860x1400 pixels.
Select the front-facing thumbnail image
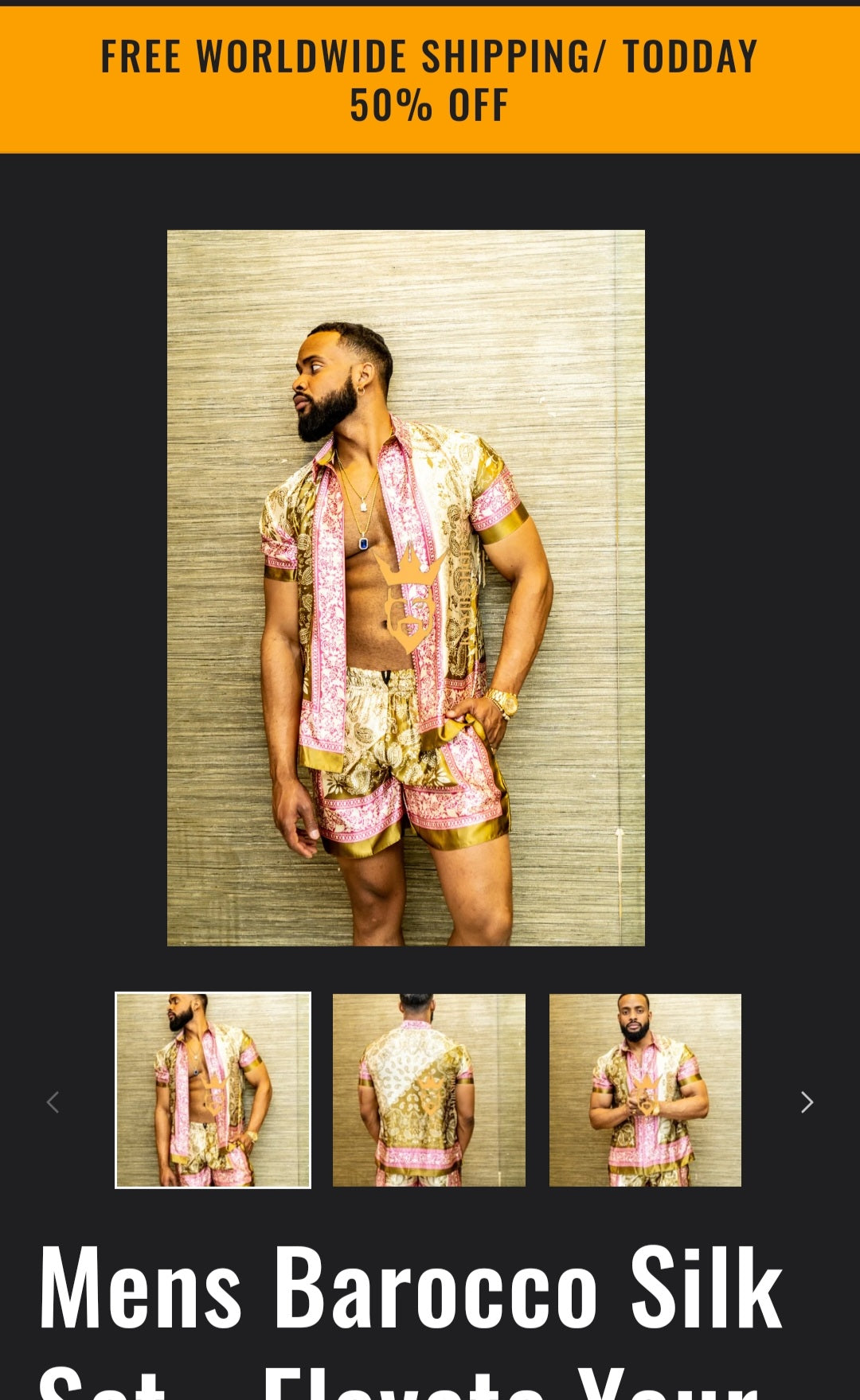click(x=645, y=1090)
